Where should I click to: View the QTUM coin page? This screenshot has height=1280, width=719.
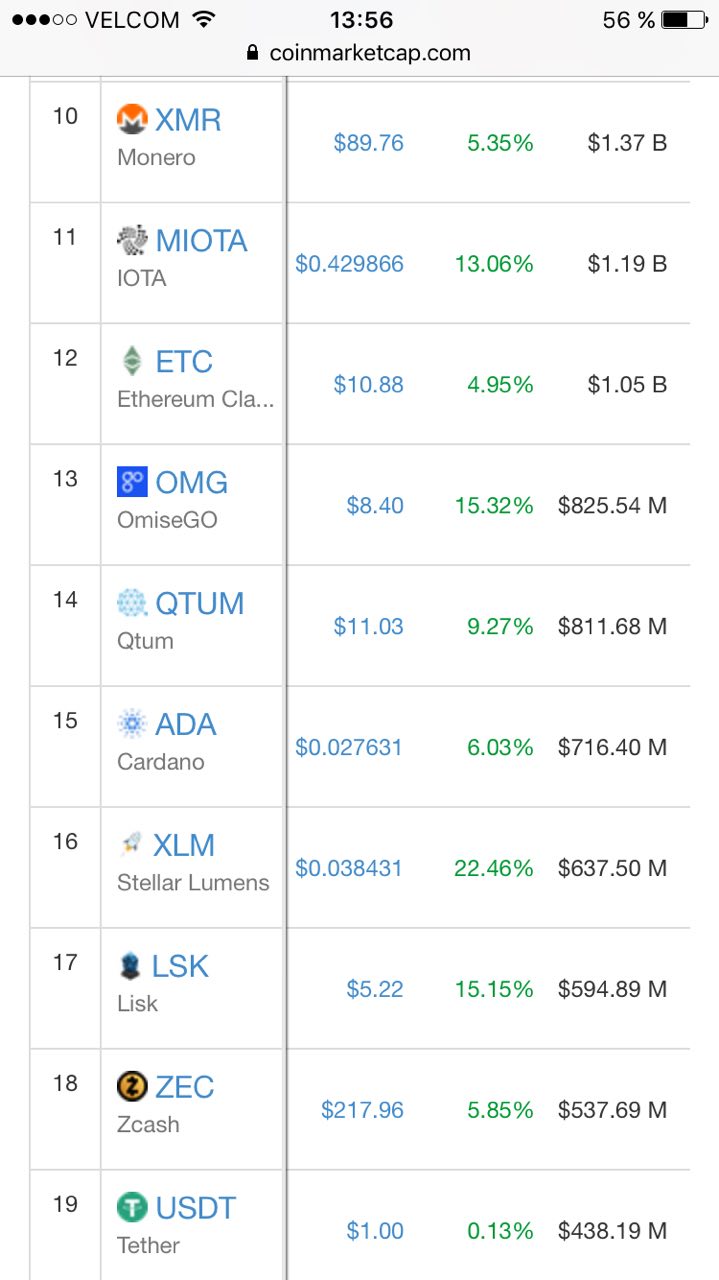click(199, 604)
